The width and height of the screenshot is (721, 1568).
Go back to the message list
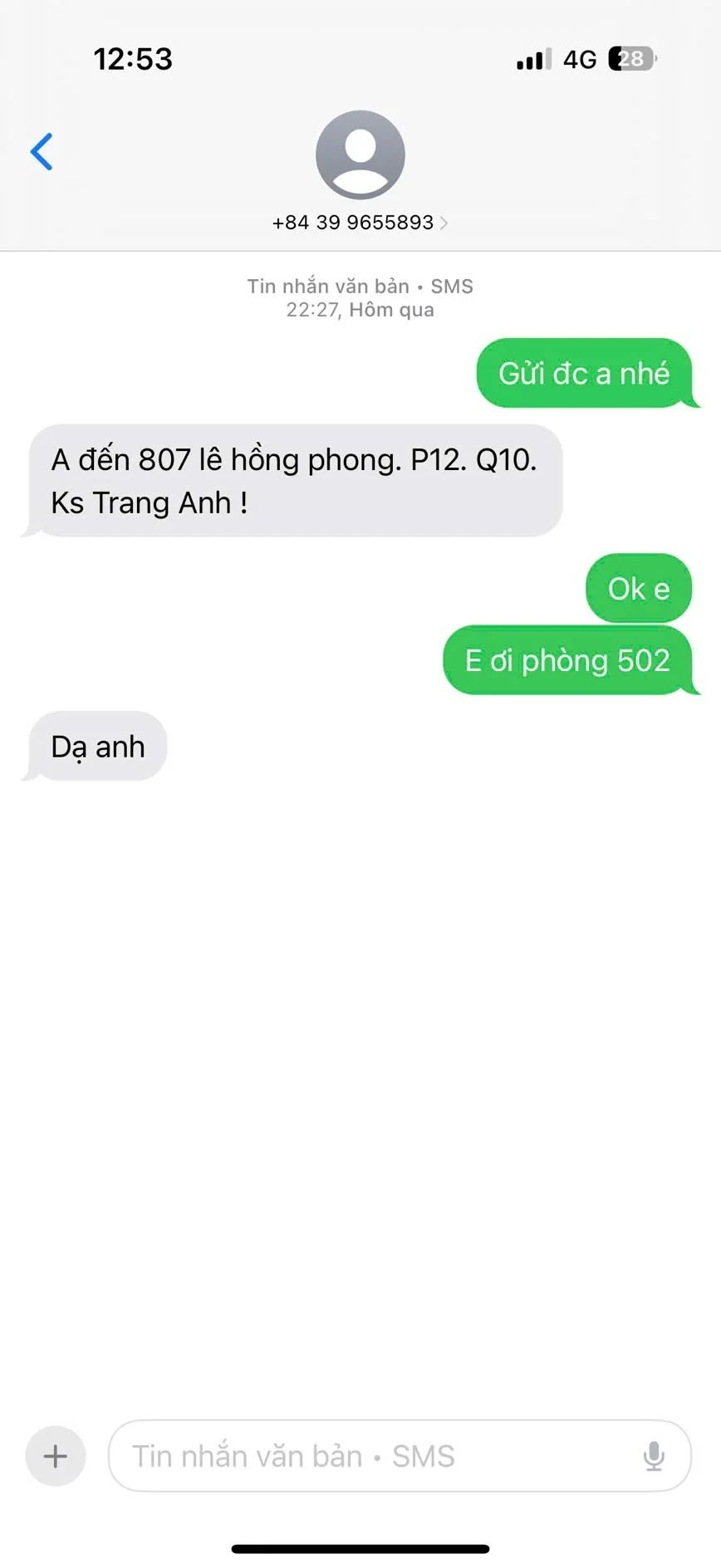pos(42,152)
